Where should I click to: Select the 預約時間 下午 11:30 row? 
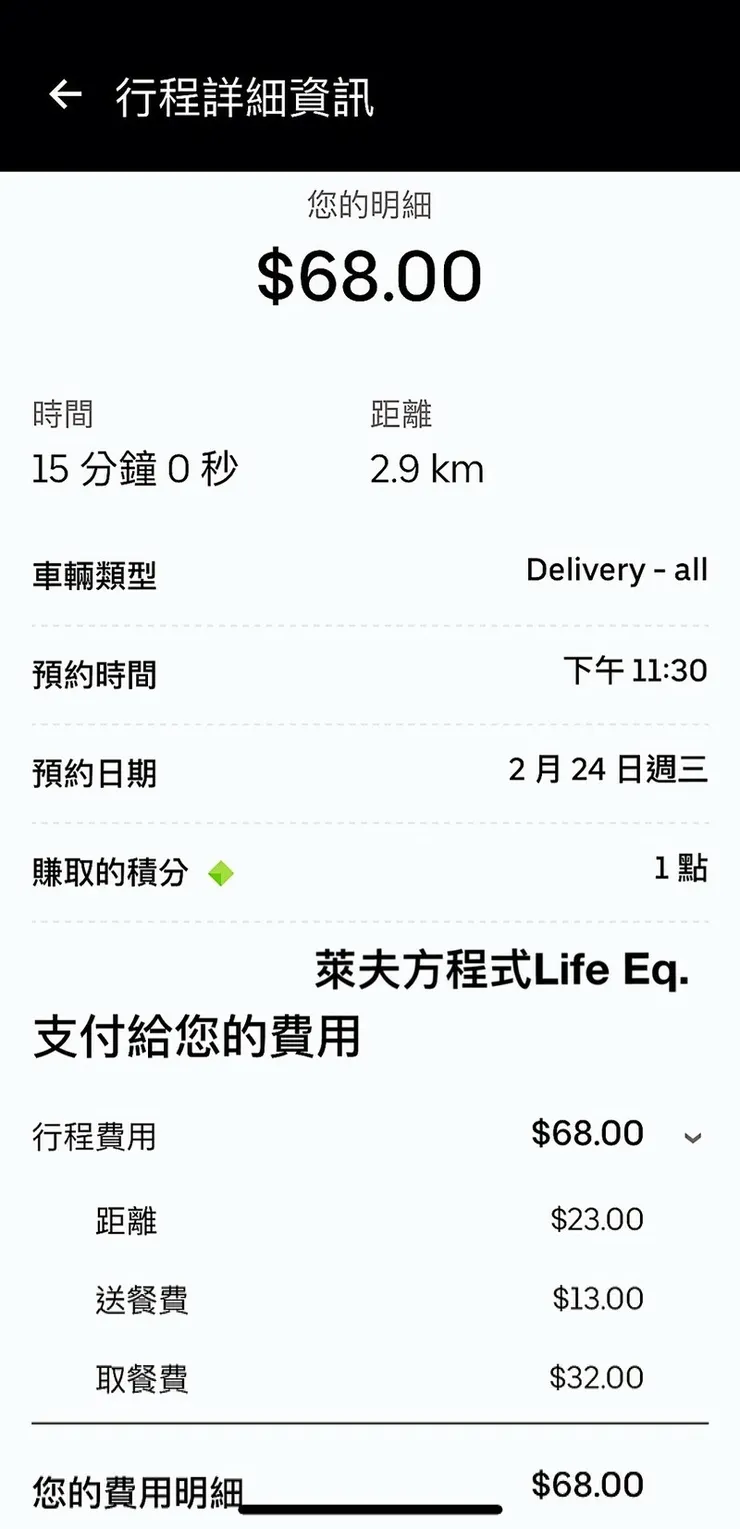(x=370, y=673)
